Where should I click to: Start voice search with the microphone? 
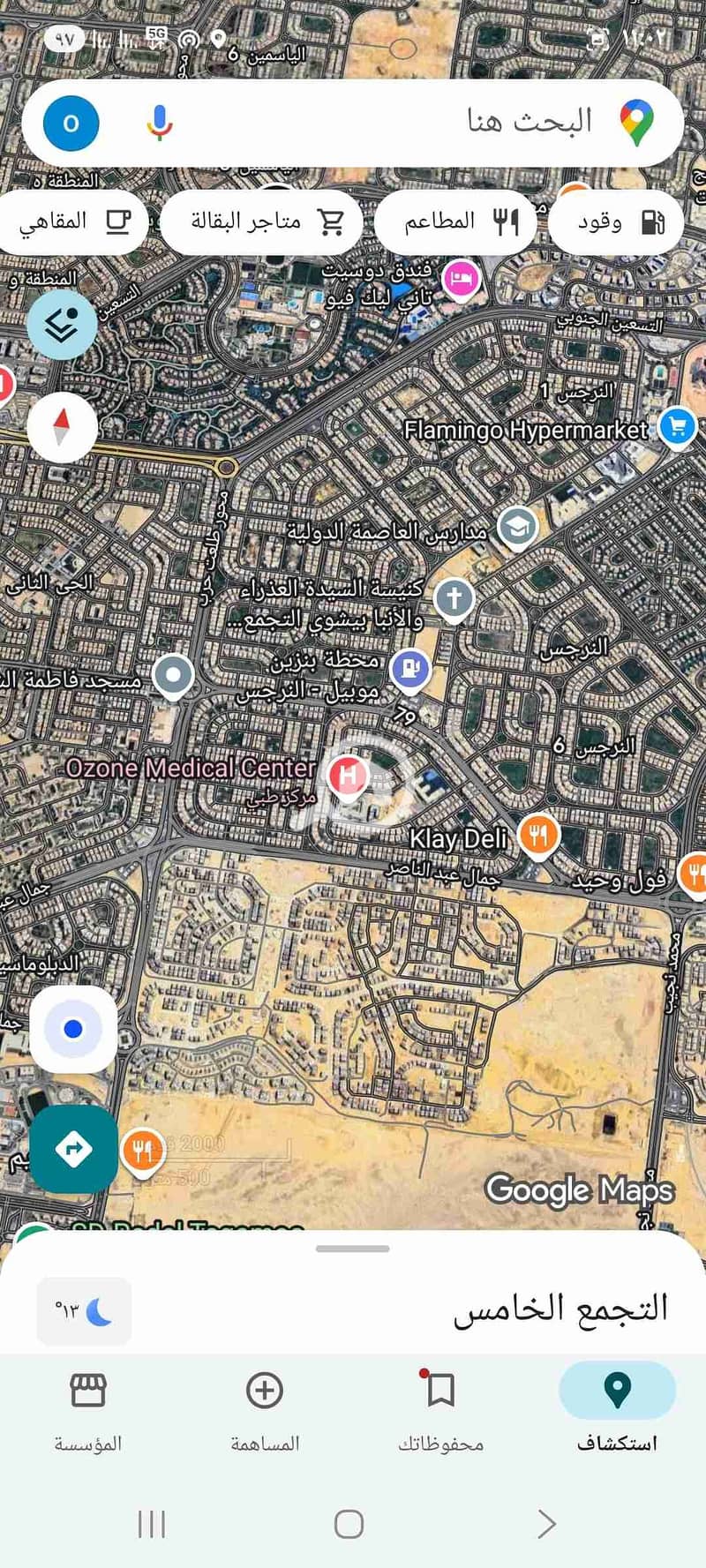[159, 123]
